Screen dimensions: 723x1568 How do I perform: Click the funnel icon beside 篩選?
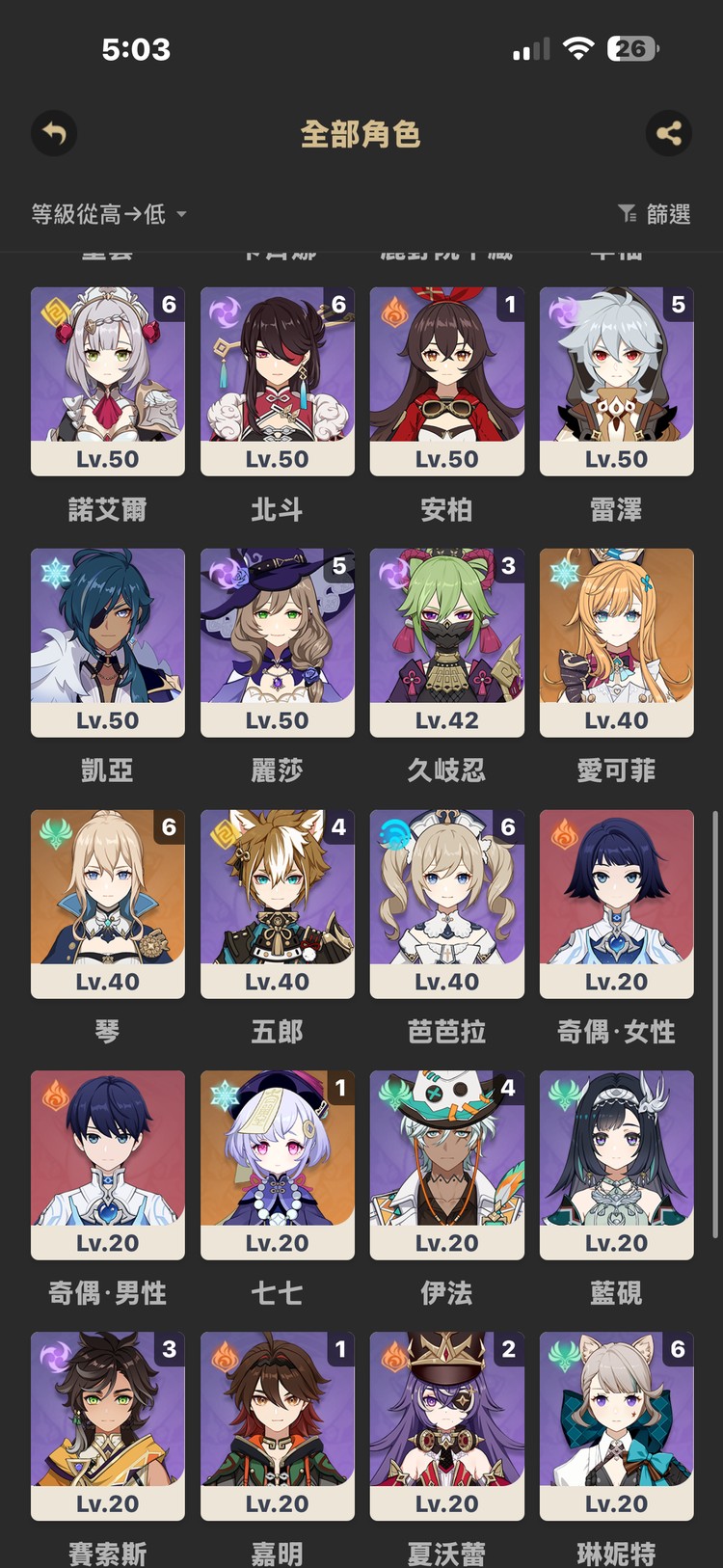point(629,214)
